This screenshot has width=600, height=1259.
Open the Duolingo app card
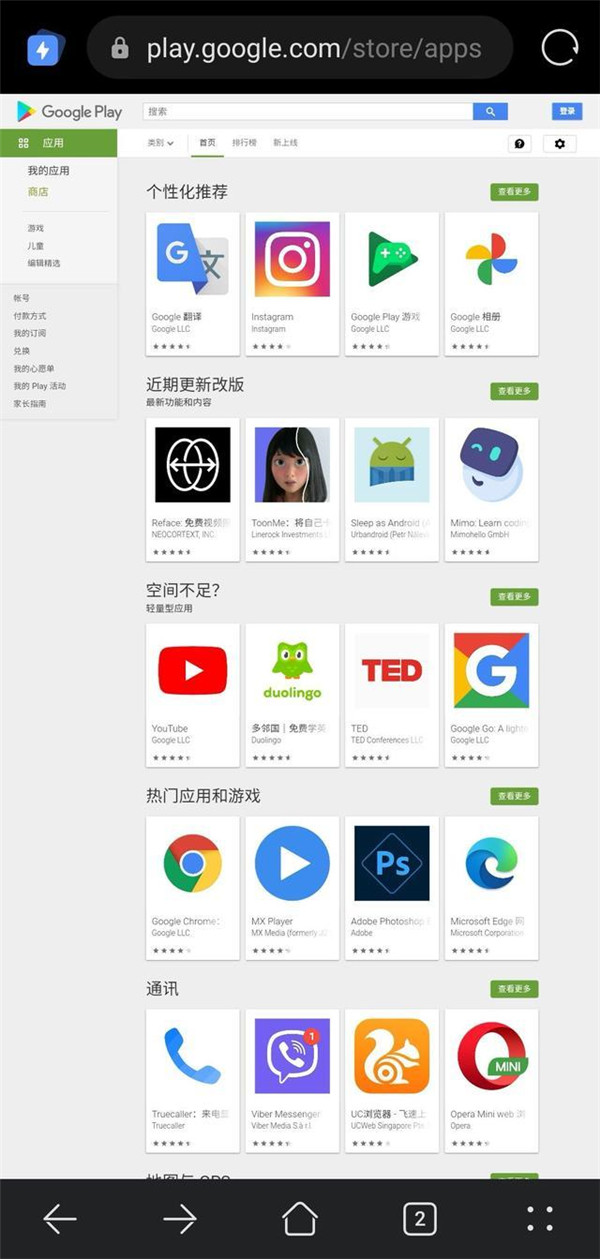(x=292, y=695)
